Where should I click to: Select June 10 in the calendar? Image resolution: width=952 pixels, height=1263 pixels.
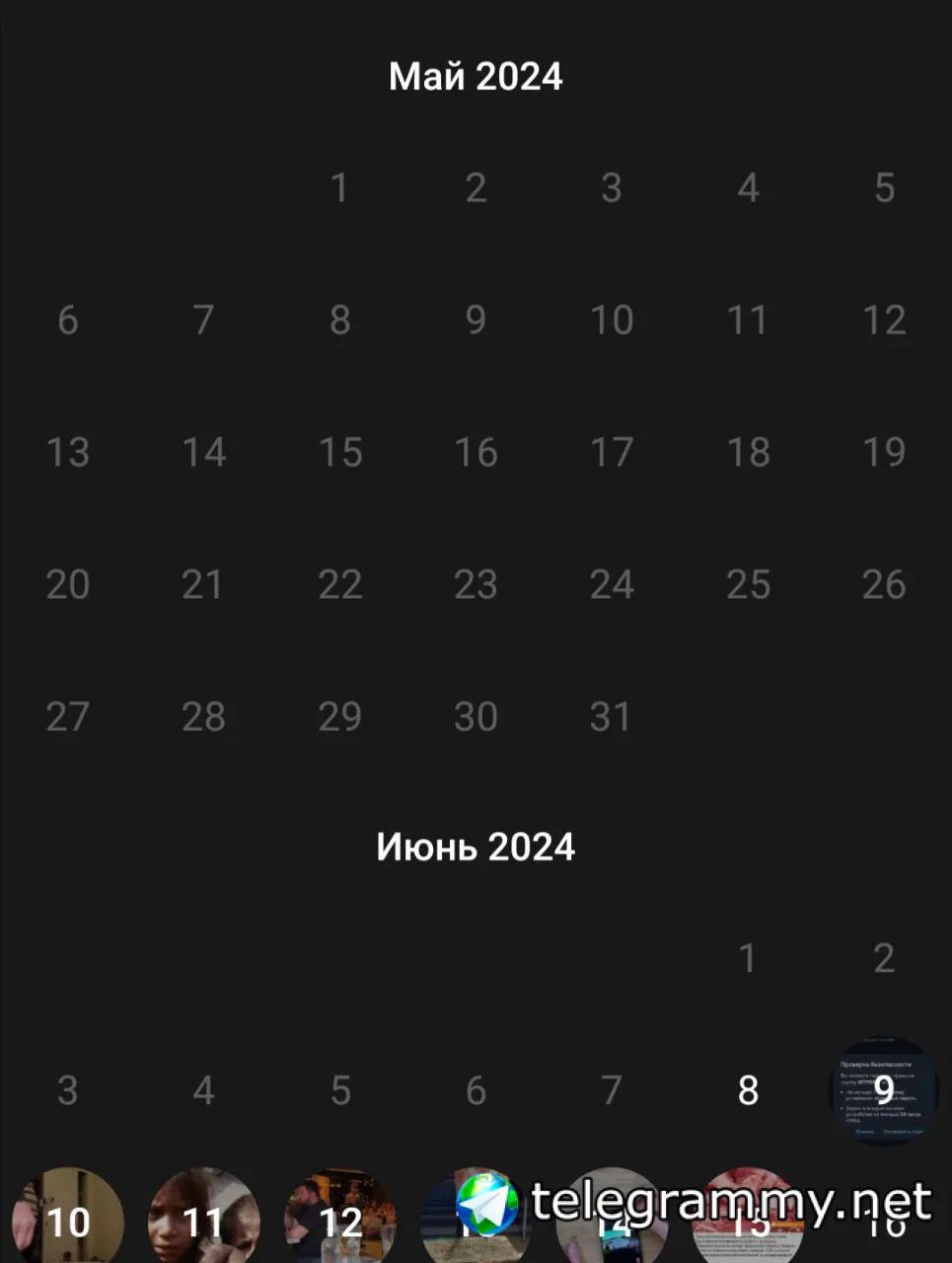(67, 1221)
